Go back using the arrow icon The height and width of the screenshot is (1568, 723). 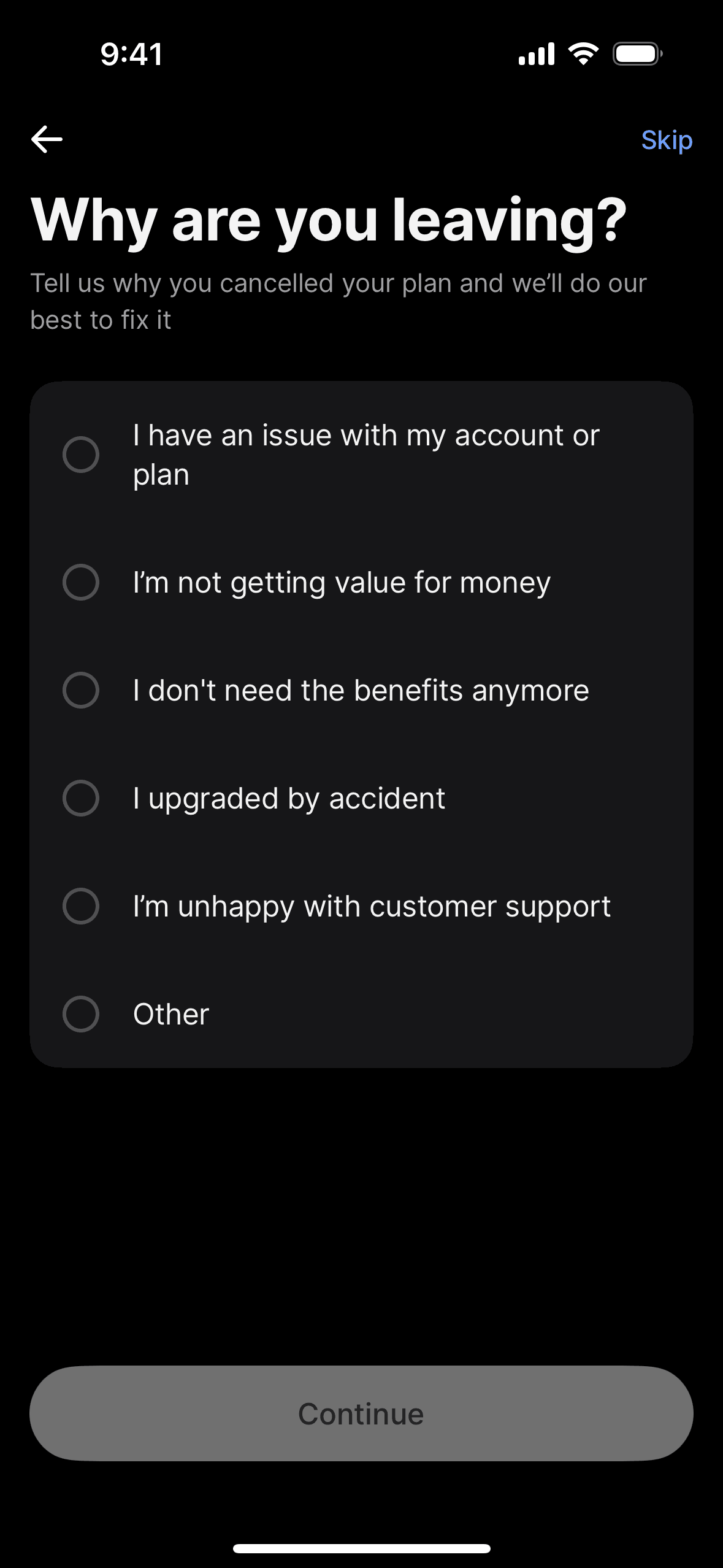47,139
